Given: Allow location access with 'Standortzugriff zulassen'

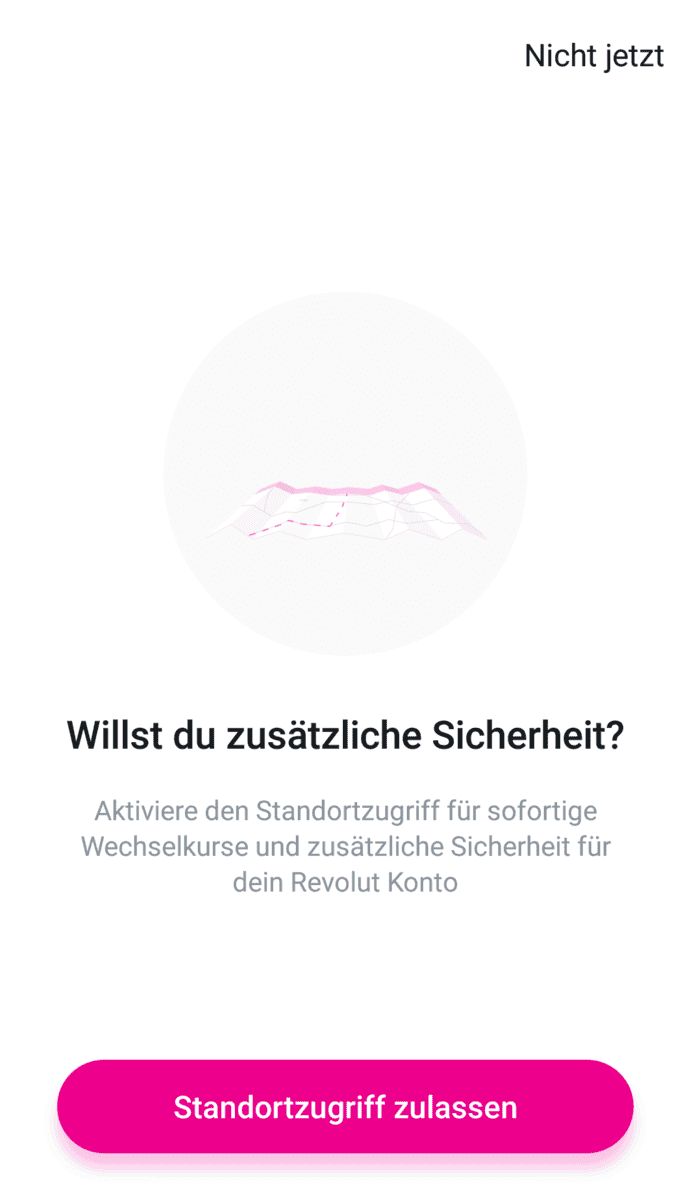Looking at the screenshot, I should pos(346,1107).
